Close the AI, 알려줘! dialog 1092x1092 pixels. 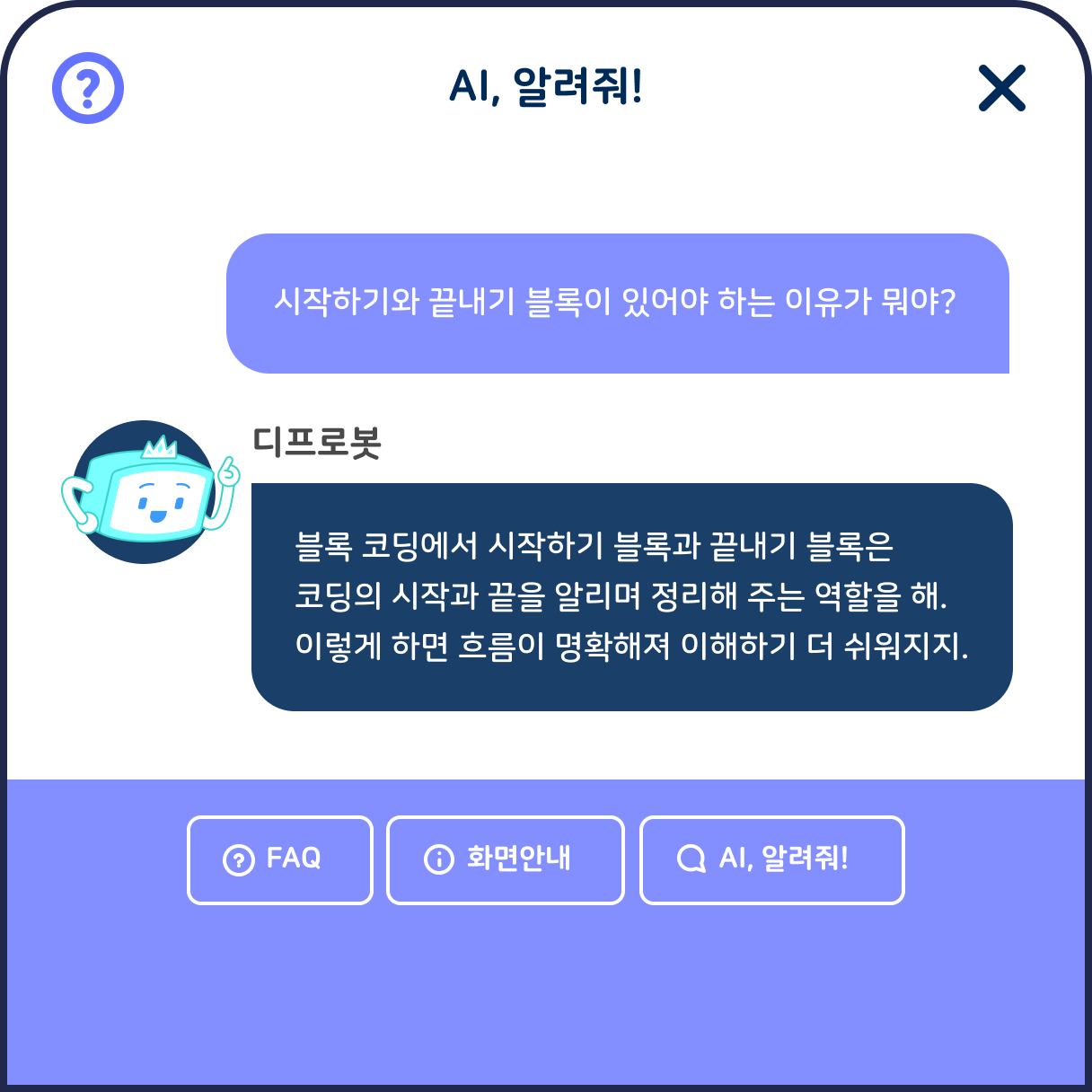point(1001,88)
